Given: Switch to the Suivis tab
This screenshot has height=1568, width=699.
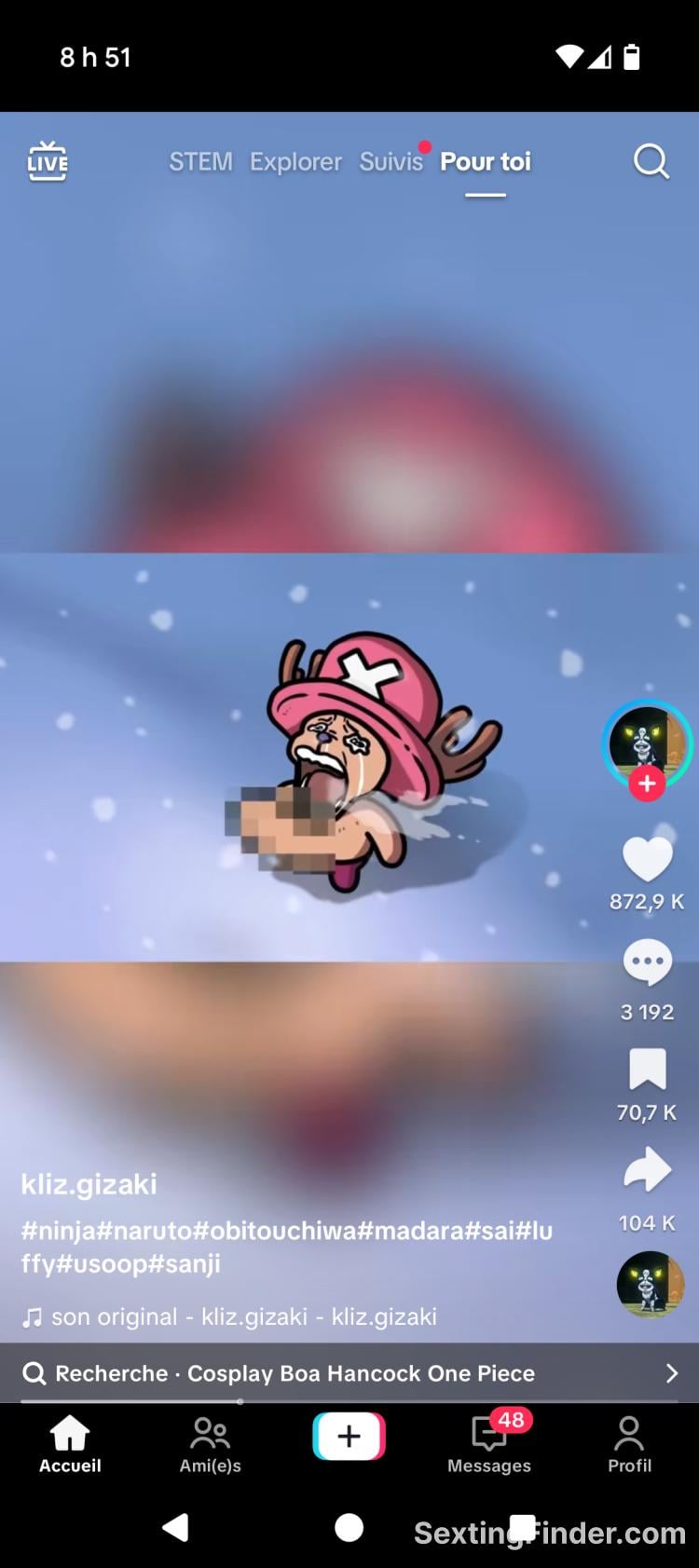Looking at the screenshot, I should tap(391, 161).
